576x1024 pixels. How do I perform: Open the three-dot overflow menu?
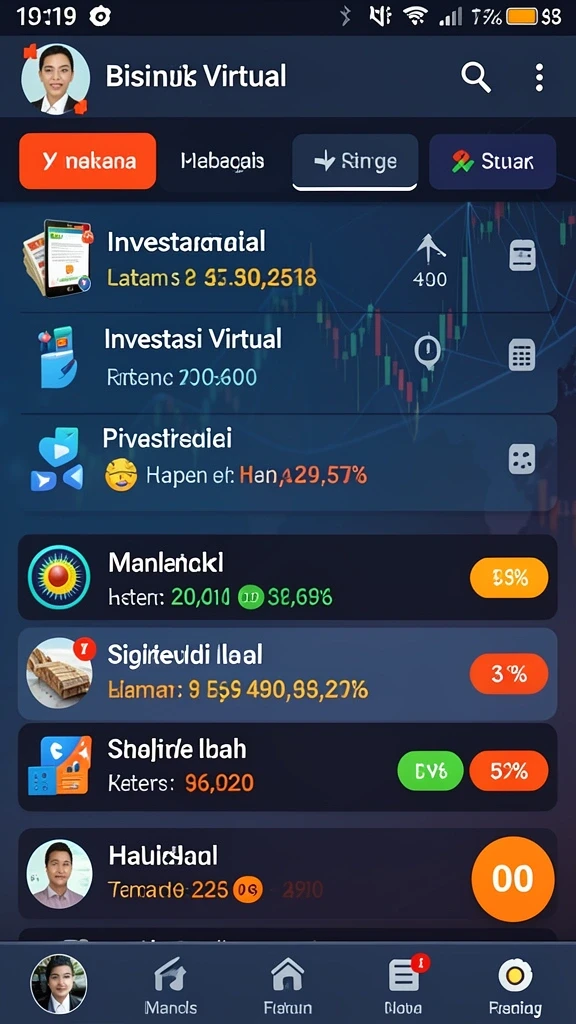tap(539, 77)
